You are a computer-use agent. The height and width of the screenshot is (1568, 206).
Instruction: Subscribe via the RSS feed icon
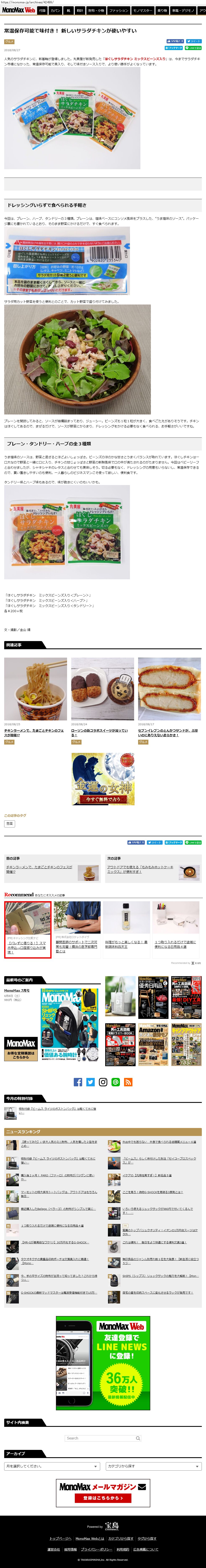[128, 1082]
